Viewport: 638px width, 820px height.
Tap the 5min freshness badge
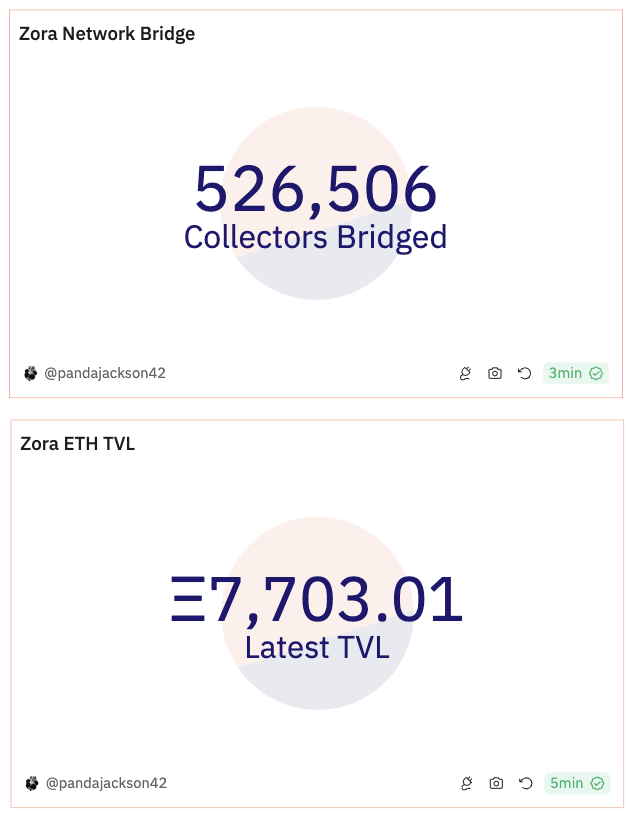[576, 784]
